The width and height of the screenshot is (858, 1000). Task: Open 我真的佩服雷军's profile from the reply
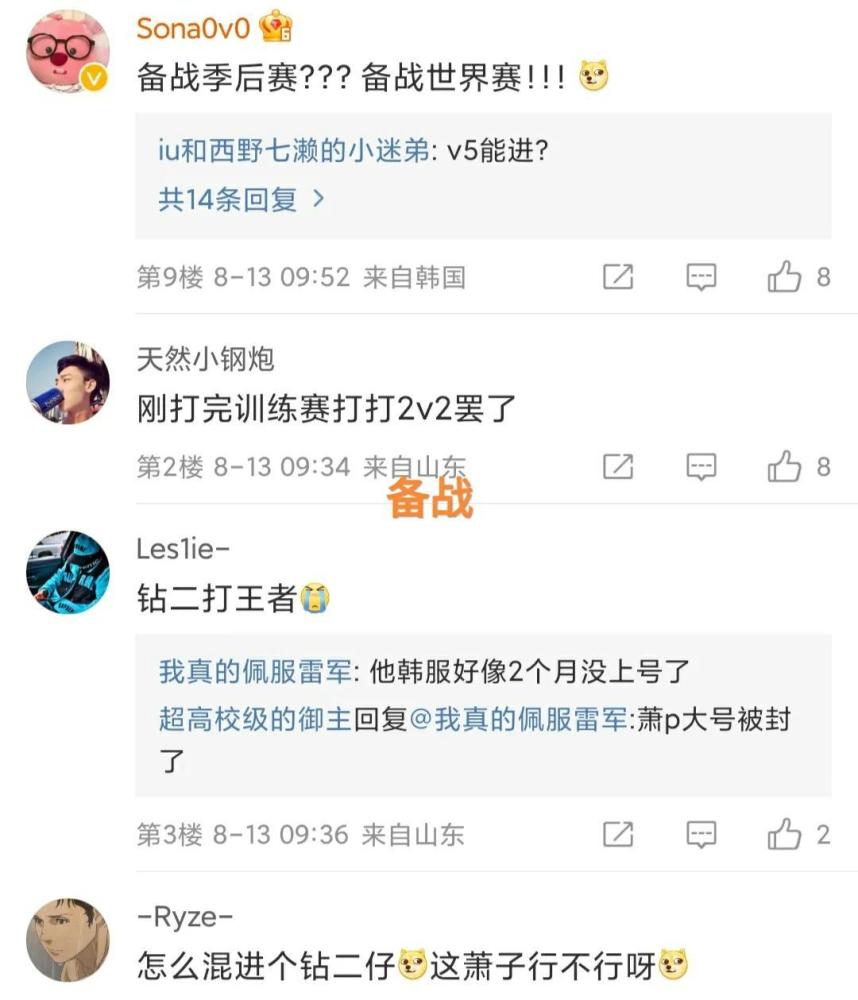[254, 671]
